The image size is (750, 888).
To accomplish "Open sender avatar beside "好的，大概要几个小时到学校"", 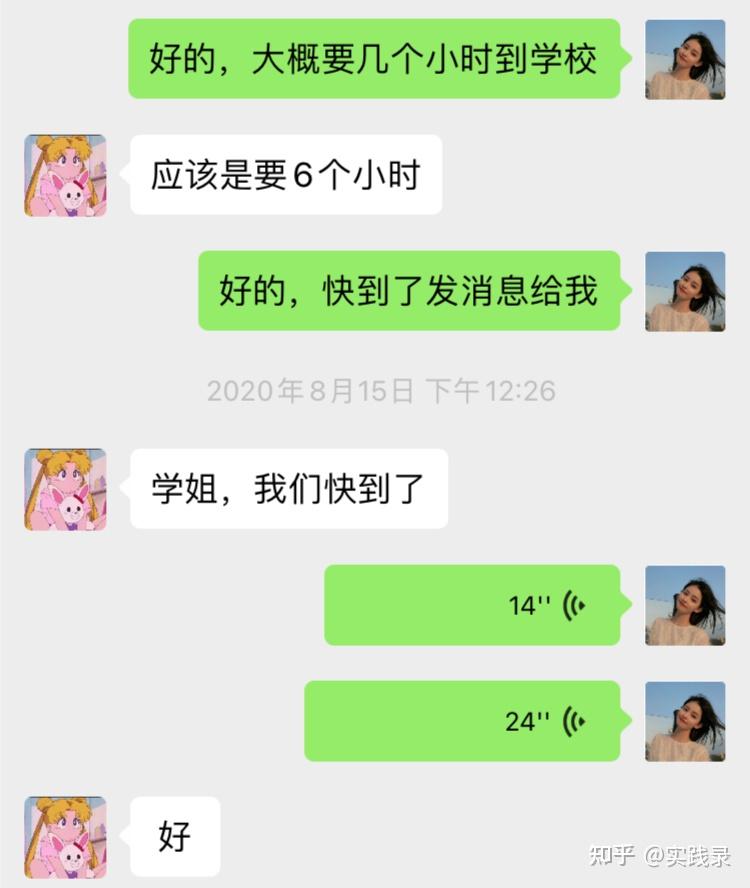I will coord(685,60).
